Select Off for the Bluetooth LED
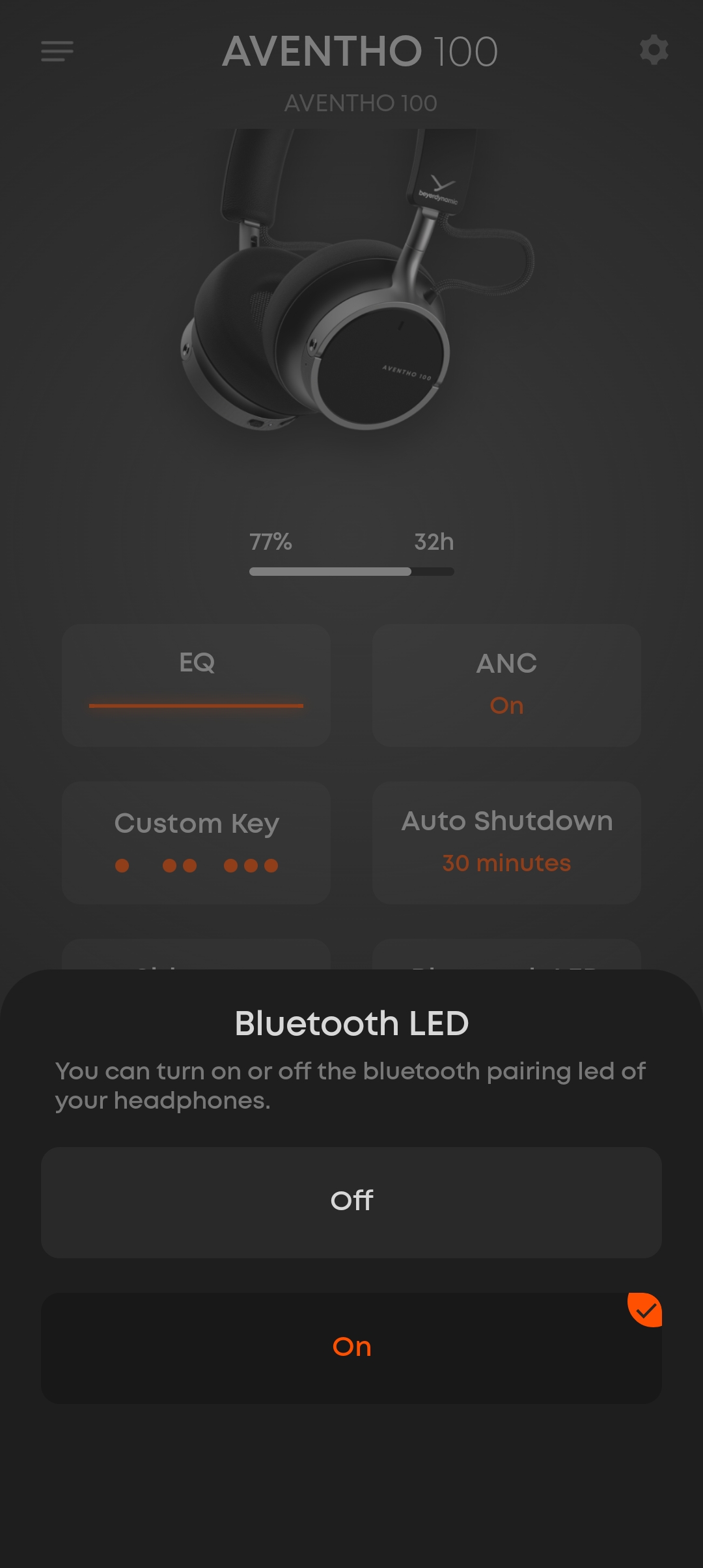 pyautogui.click(x=351, y=1200)
